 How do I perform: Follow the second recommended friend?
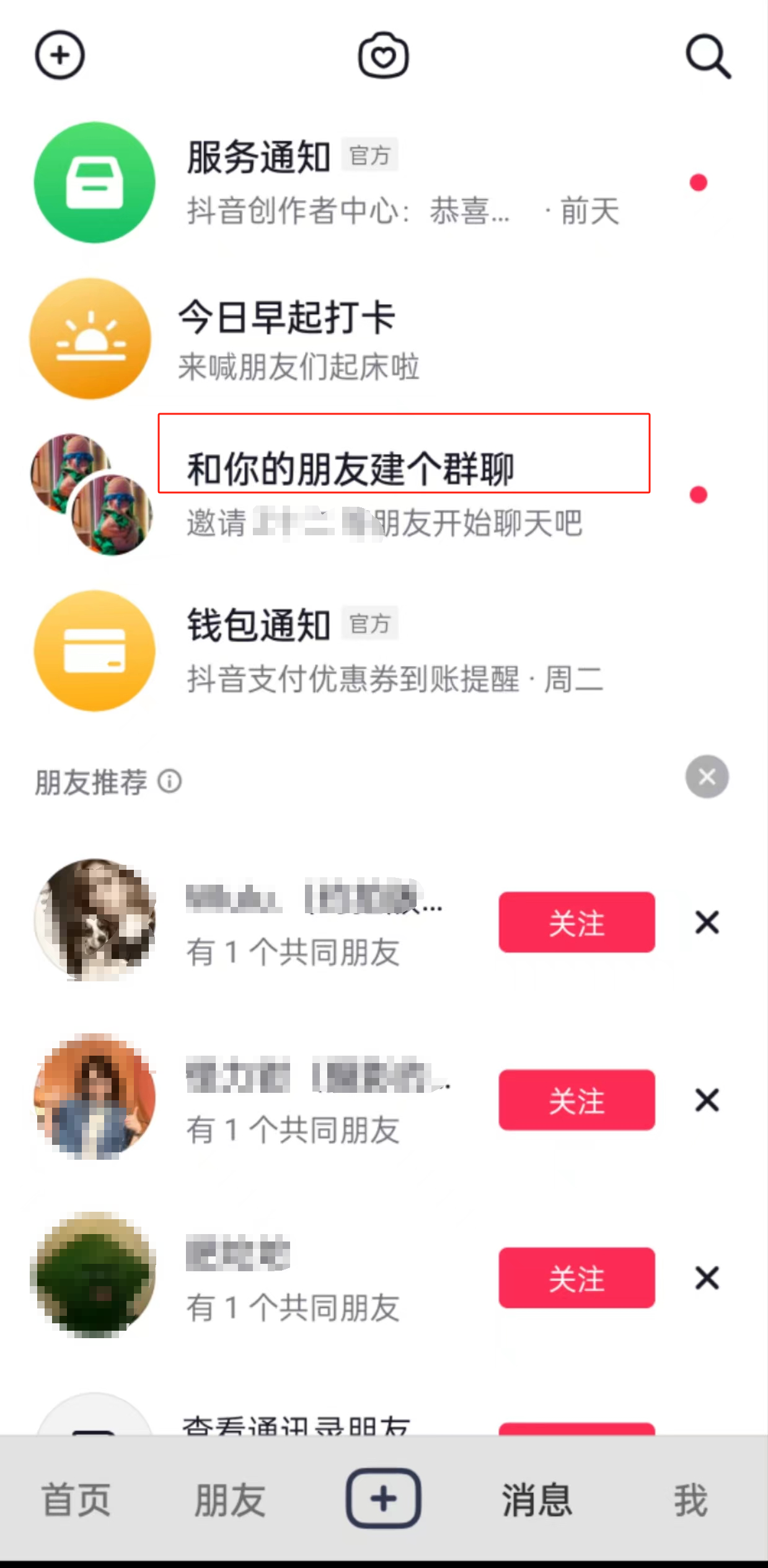point(576,1100)
